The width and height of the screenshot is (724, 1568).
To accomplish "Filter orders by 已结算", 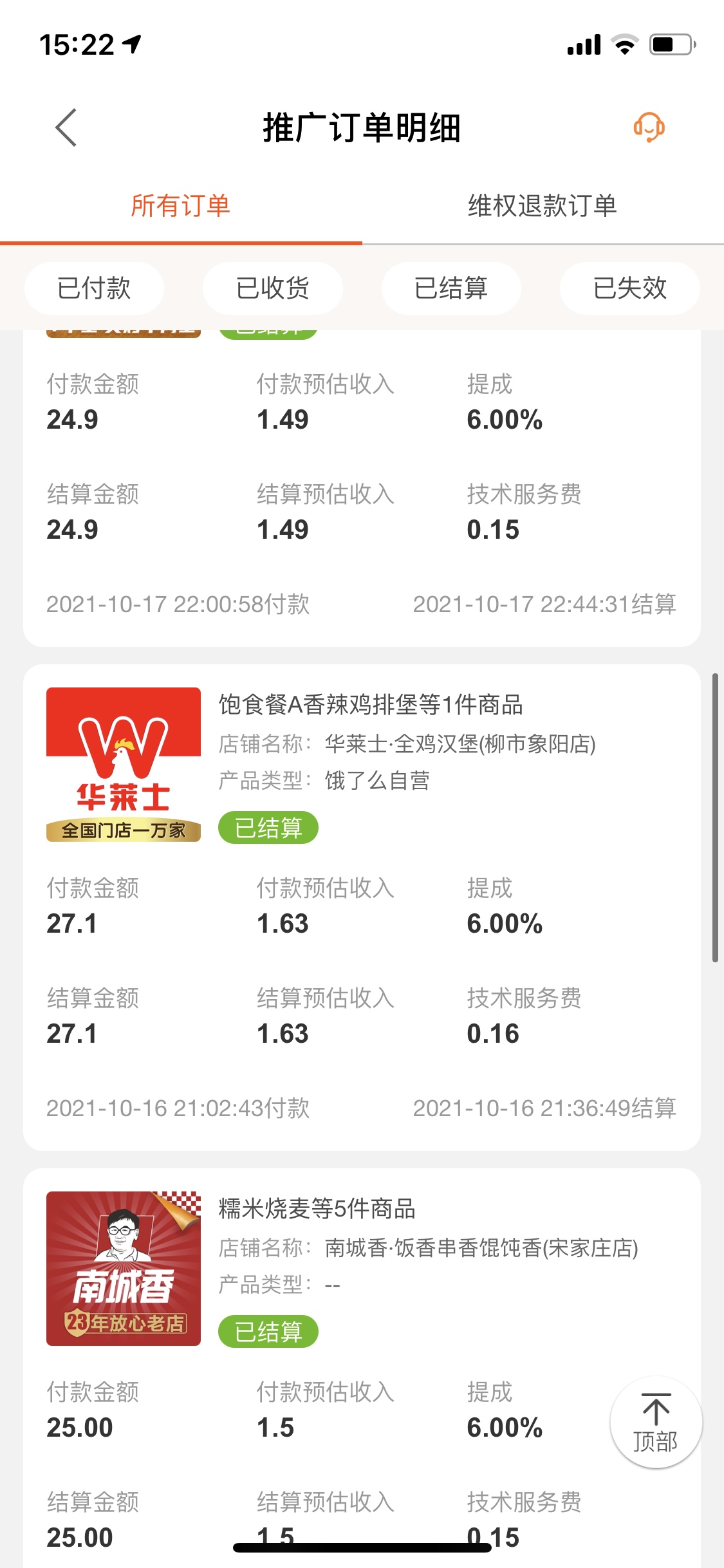I will [x=451, y=288].
